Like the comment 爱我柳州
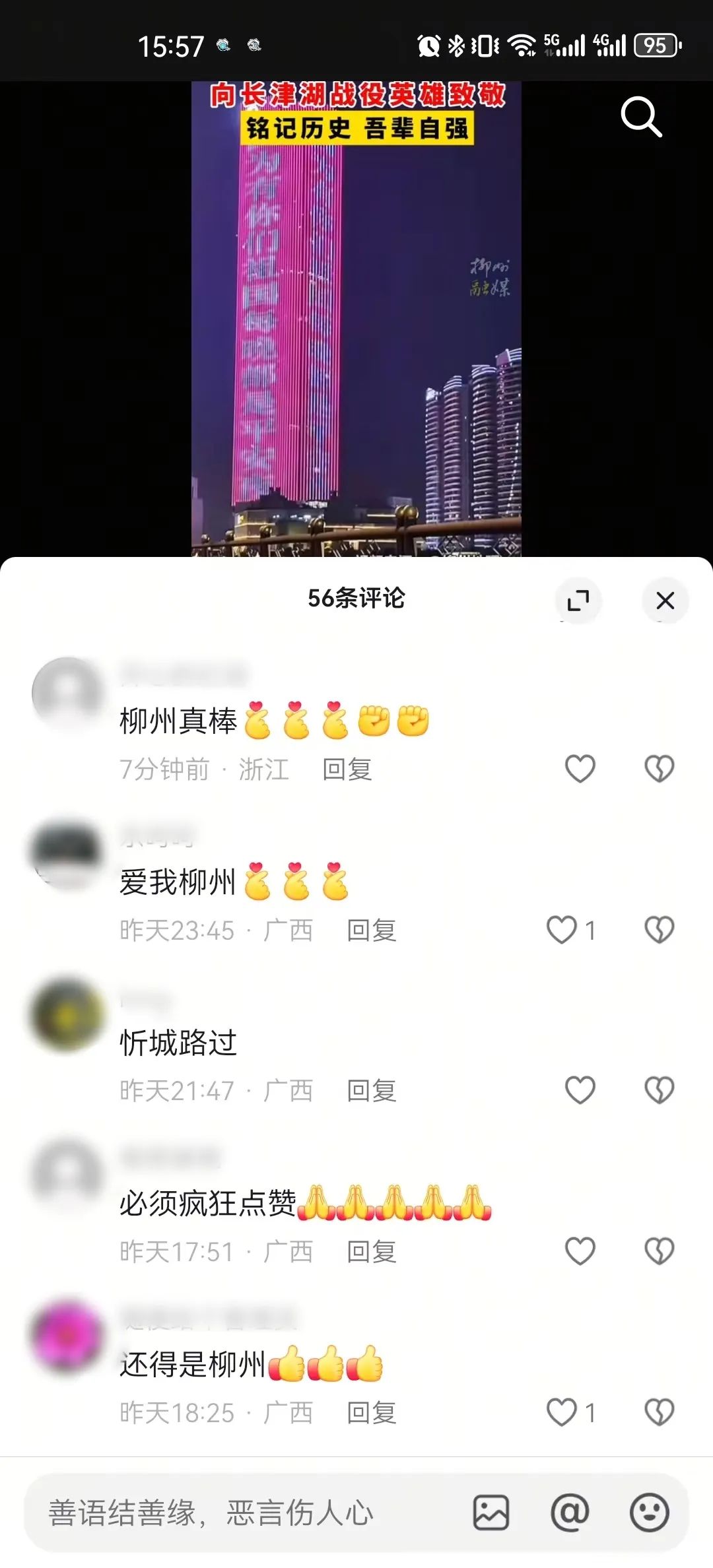Screen dimensions: 713x1568 (562, 930)
